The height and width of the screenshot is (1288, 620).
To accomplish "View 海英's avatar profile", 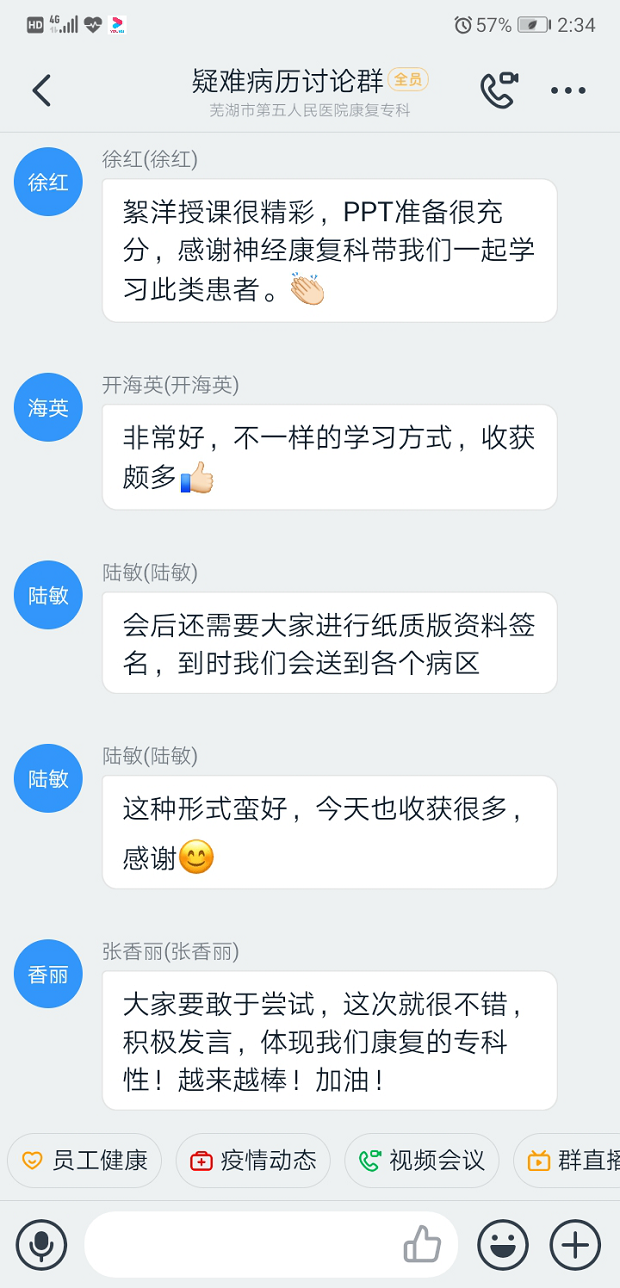I will [x=48, y=407].
